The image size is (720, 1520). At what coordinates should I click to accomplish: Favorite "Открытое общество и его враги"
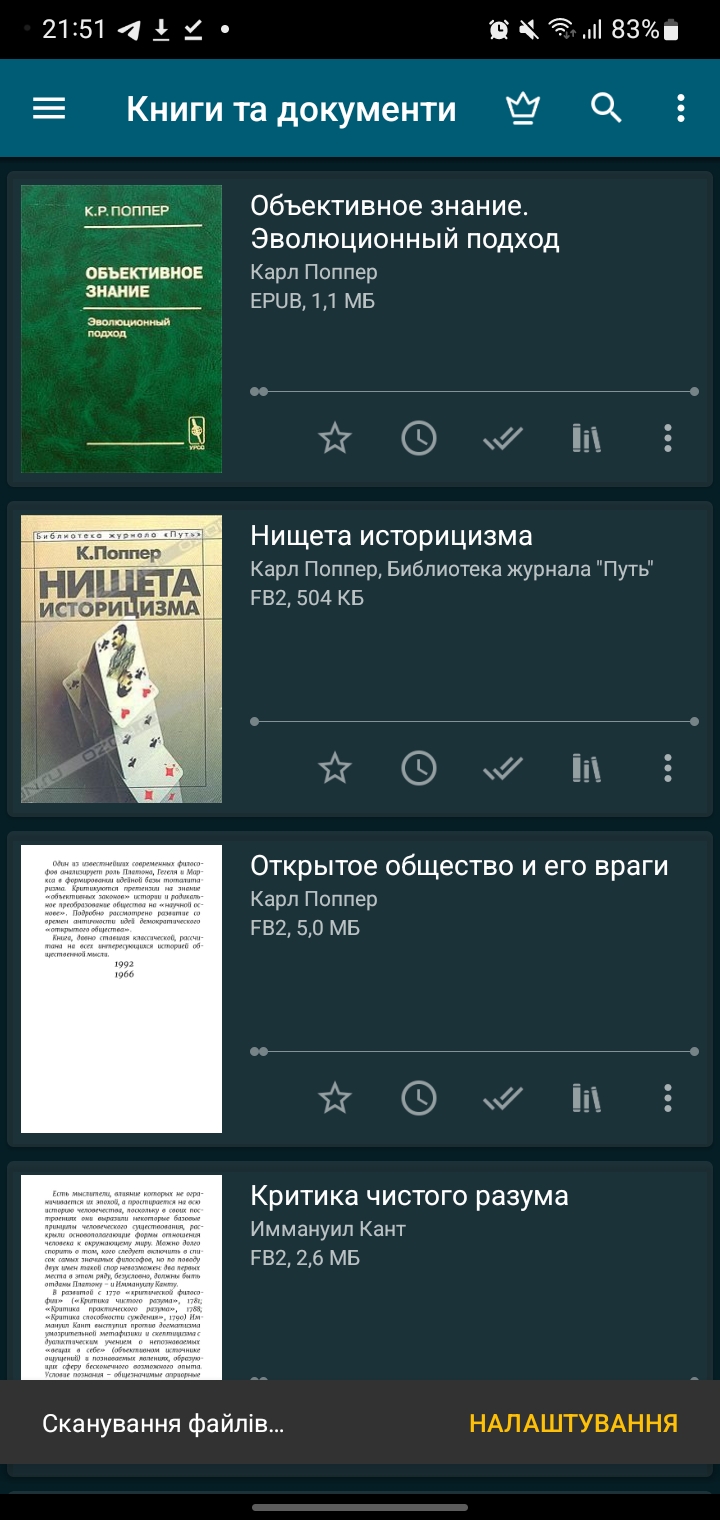tap(335, 1098)
